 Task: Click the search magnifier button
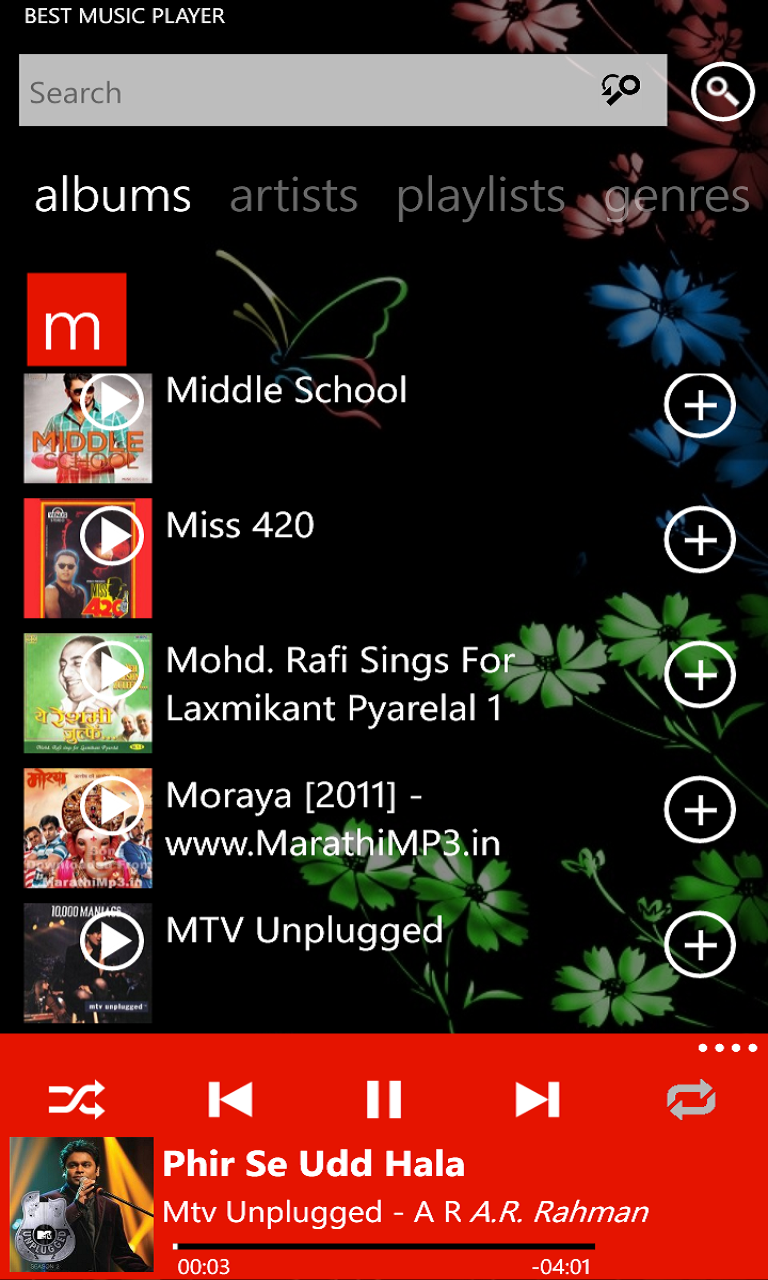click(x=722, y=91)
